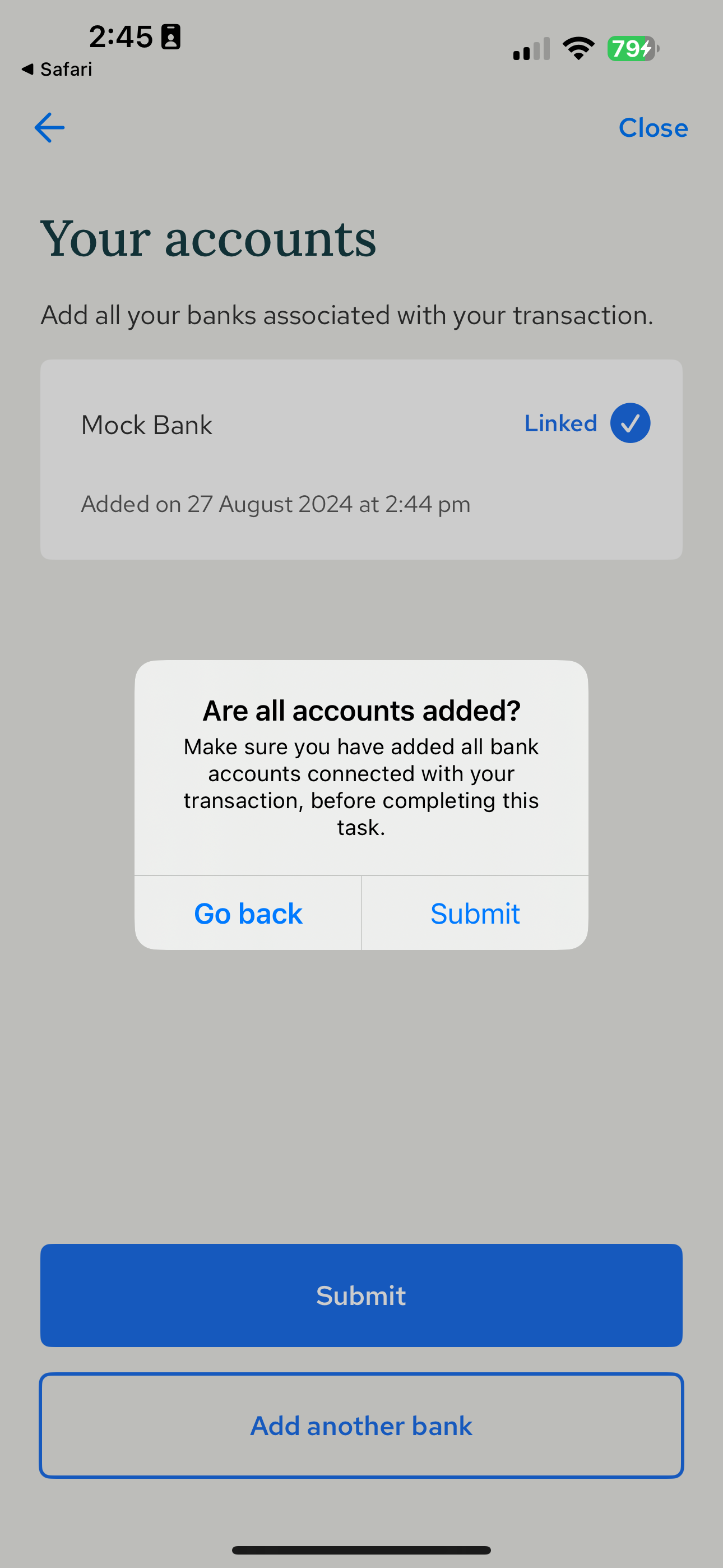Tap the back arrow at top
The image size is (723, 1568).
(49, 128)
